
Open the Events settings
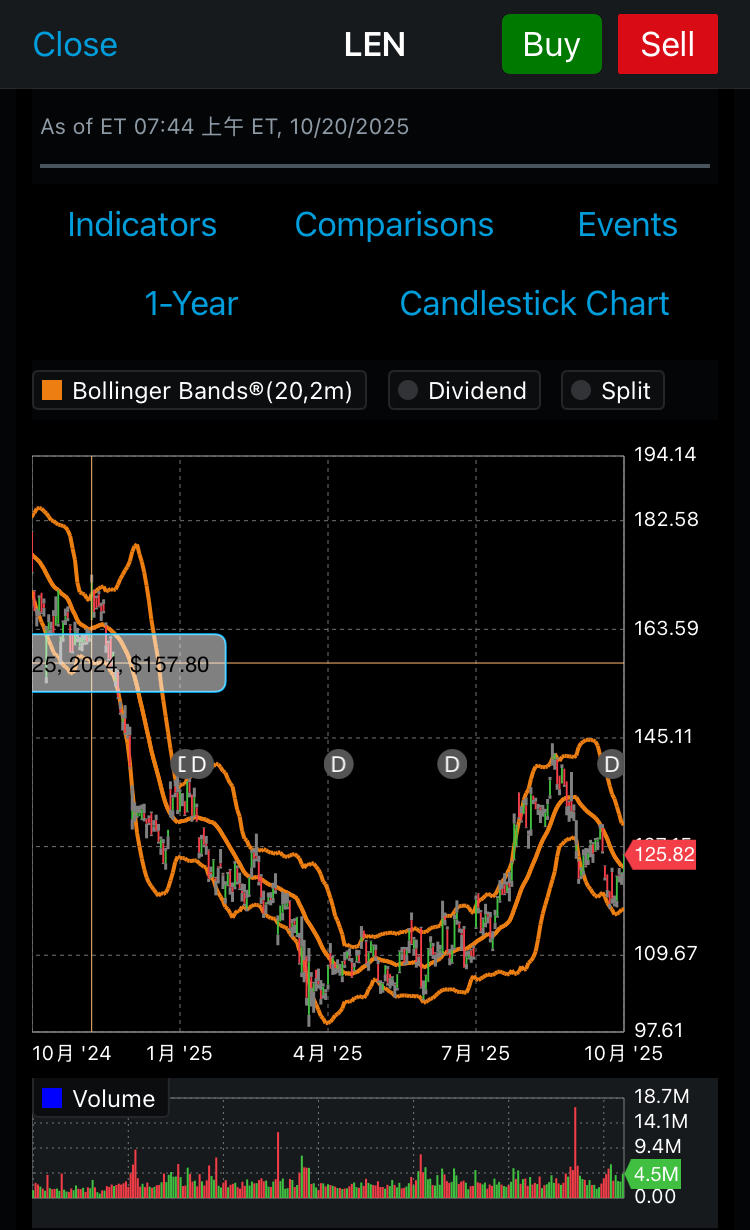(627, 225)
